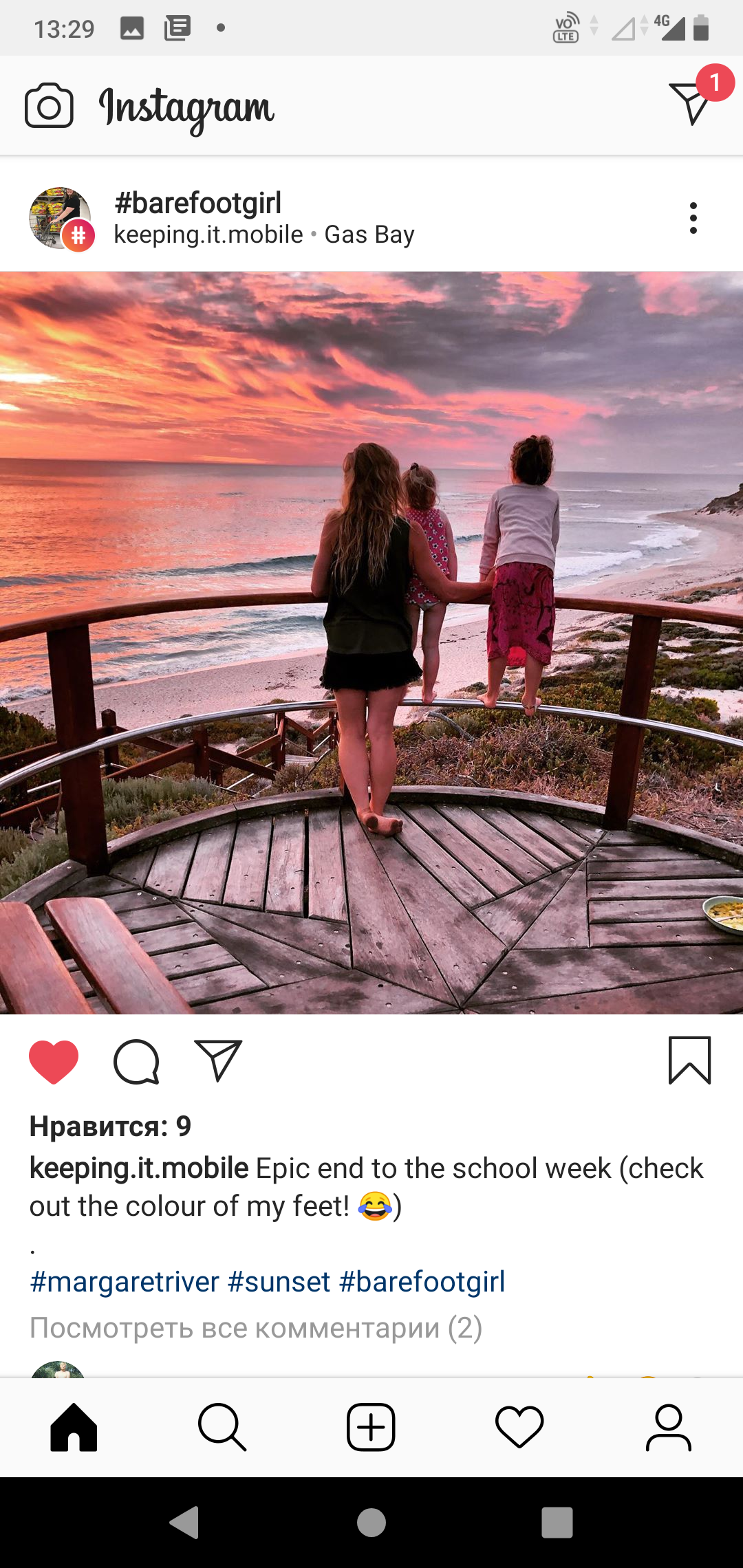The image size is (743, 1568).
Task: Share the post via paper plane icon
Action: 219,1060
